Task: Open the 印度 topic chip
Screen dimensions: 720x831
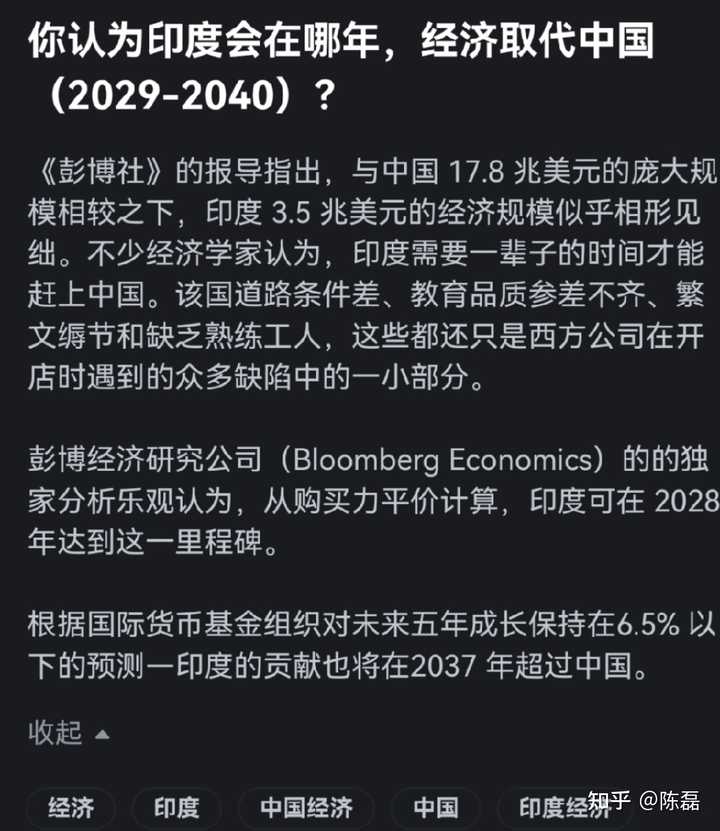Action: pyautogui.click(x=176, y=808)
